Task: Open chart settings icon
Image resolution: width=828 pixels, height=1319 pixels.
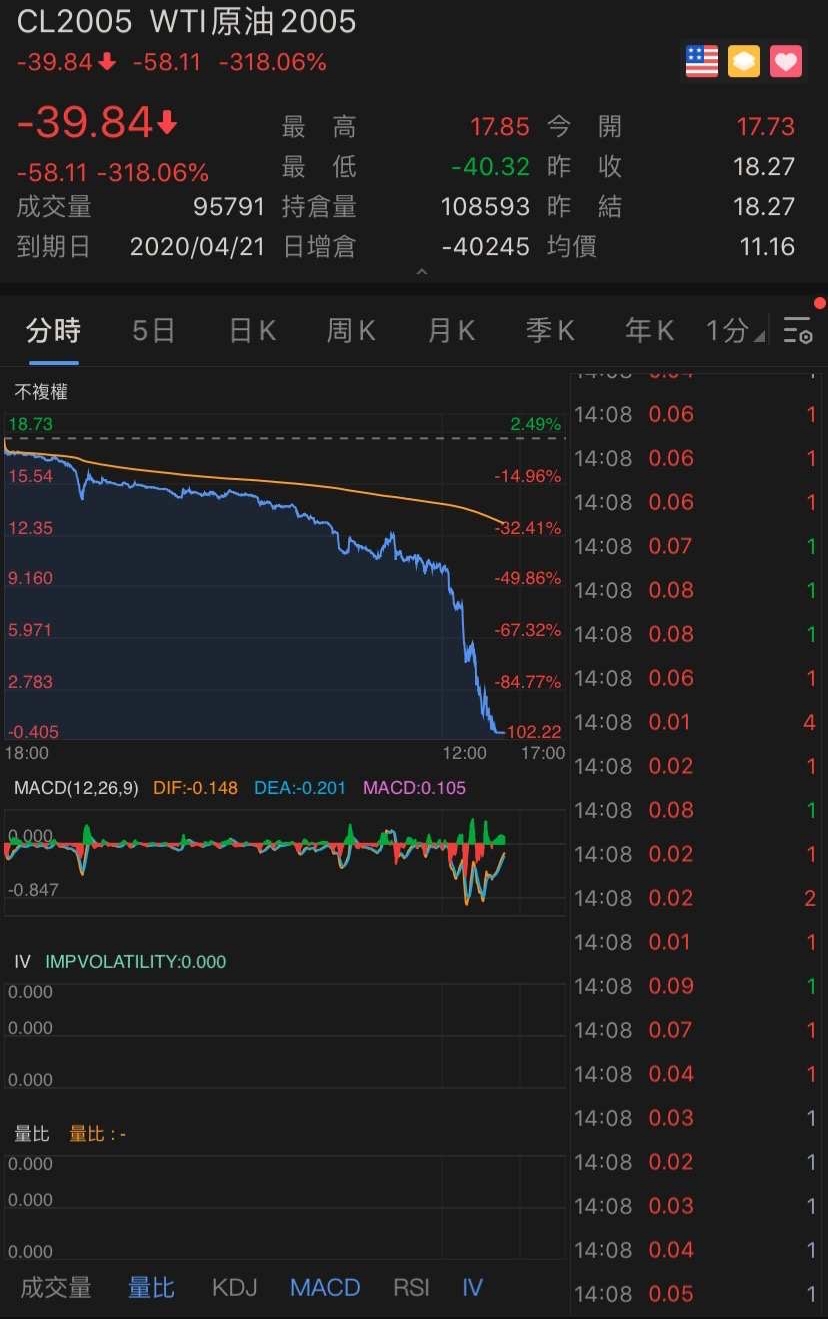Action: click(x=798, y=331)
